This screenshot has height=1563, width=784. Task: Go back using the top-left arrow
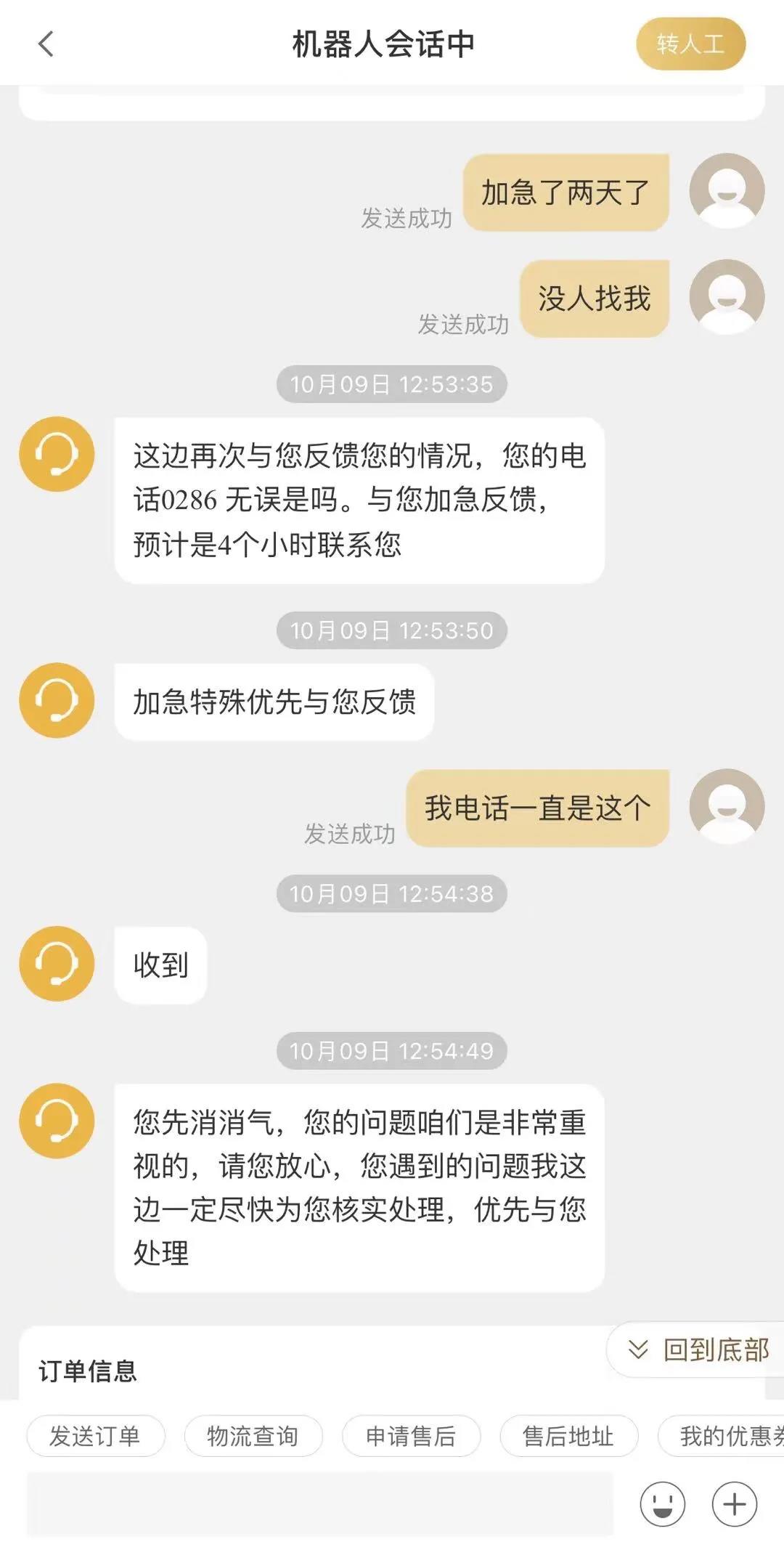click(x=46, y=44)
